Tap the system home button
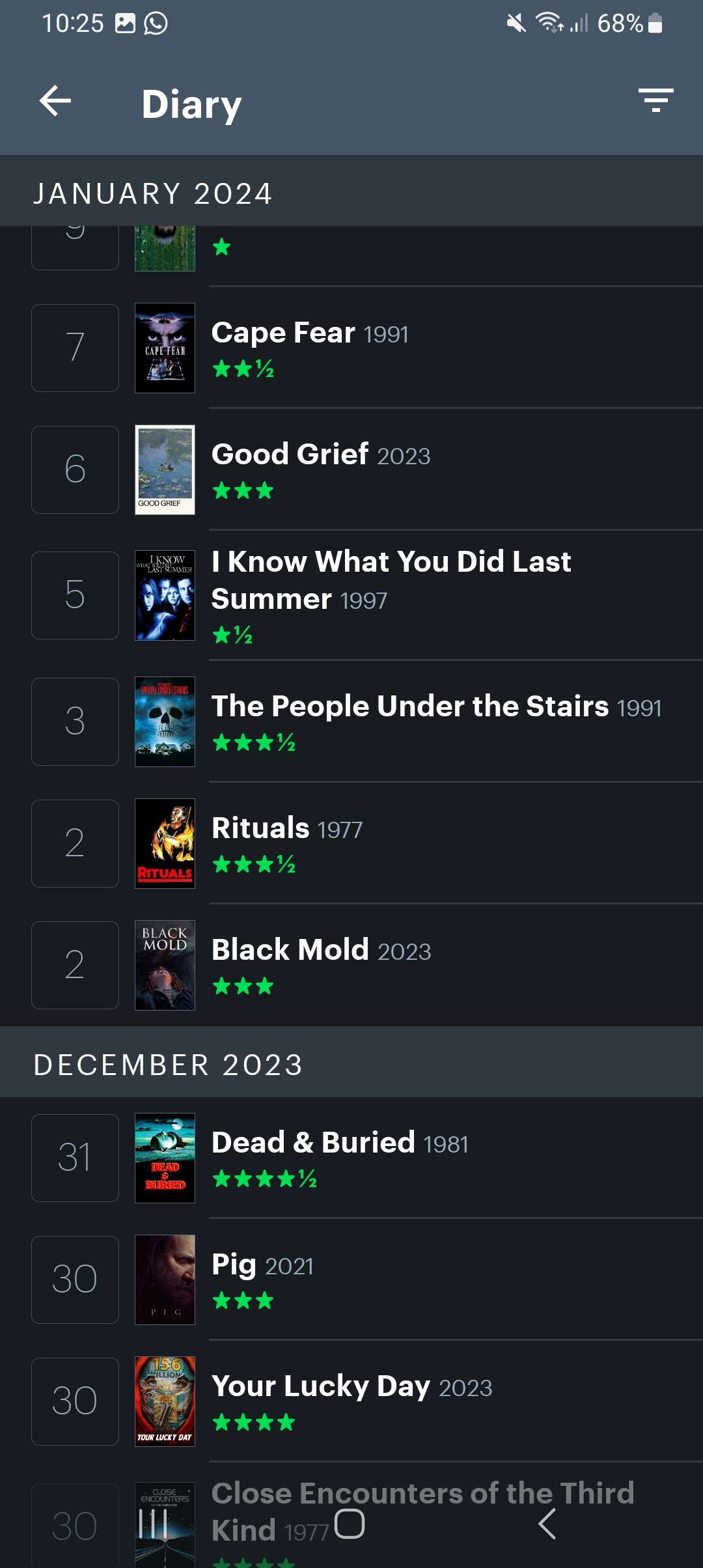This screenshot has width=703, height=1568. click(350, 1524)
